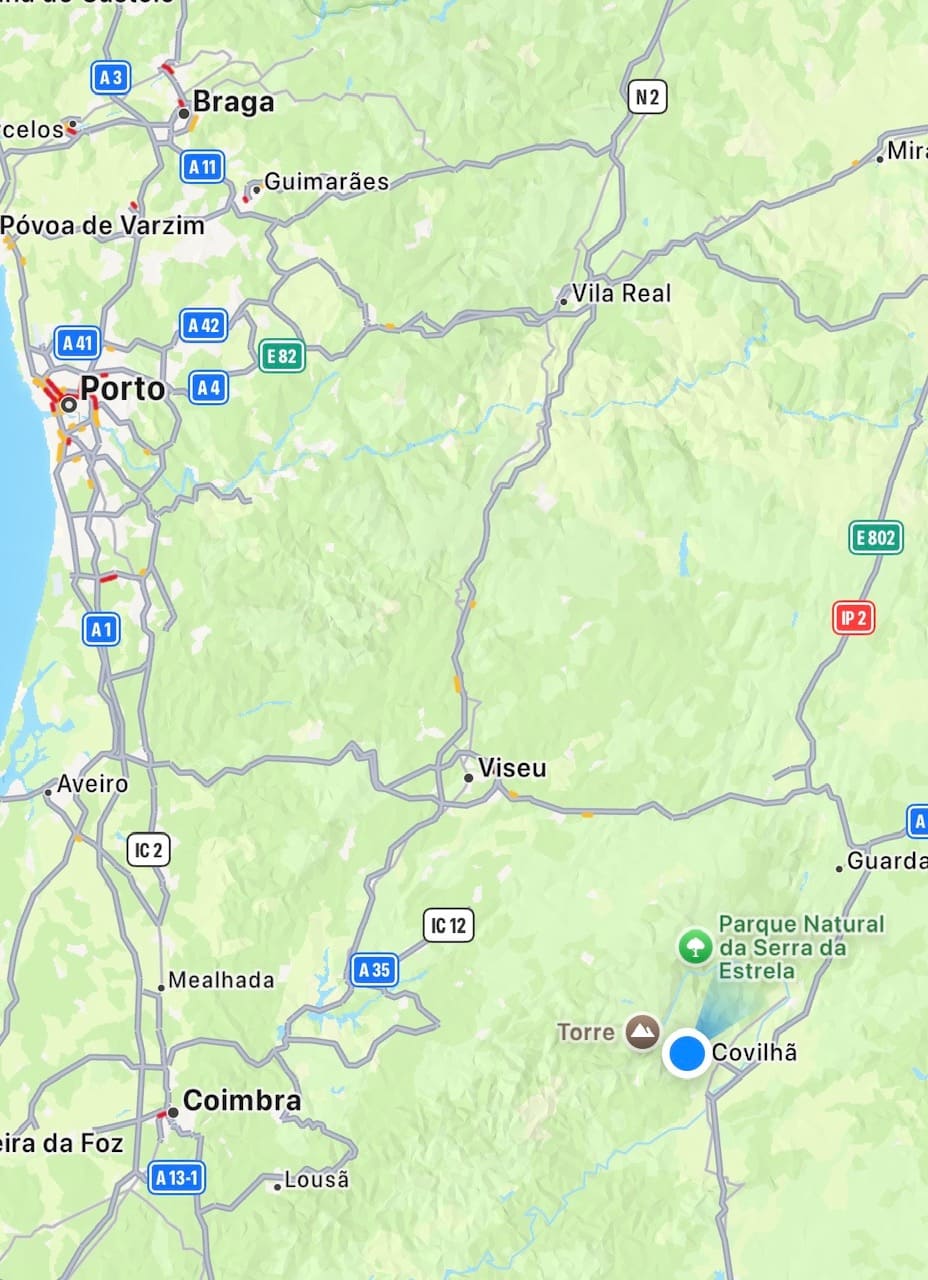Open Braga place details
This screenshot has height=1280, width=928.
232,102
